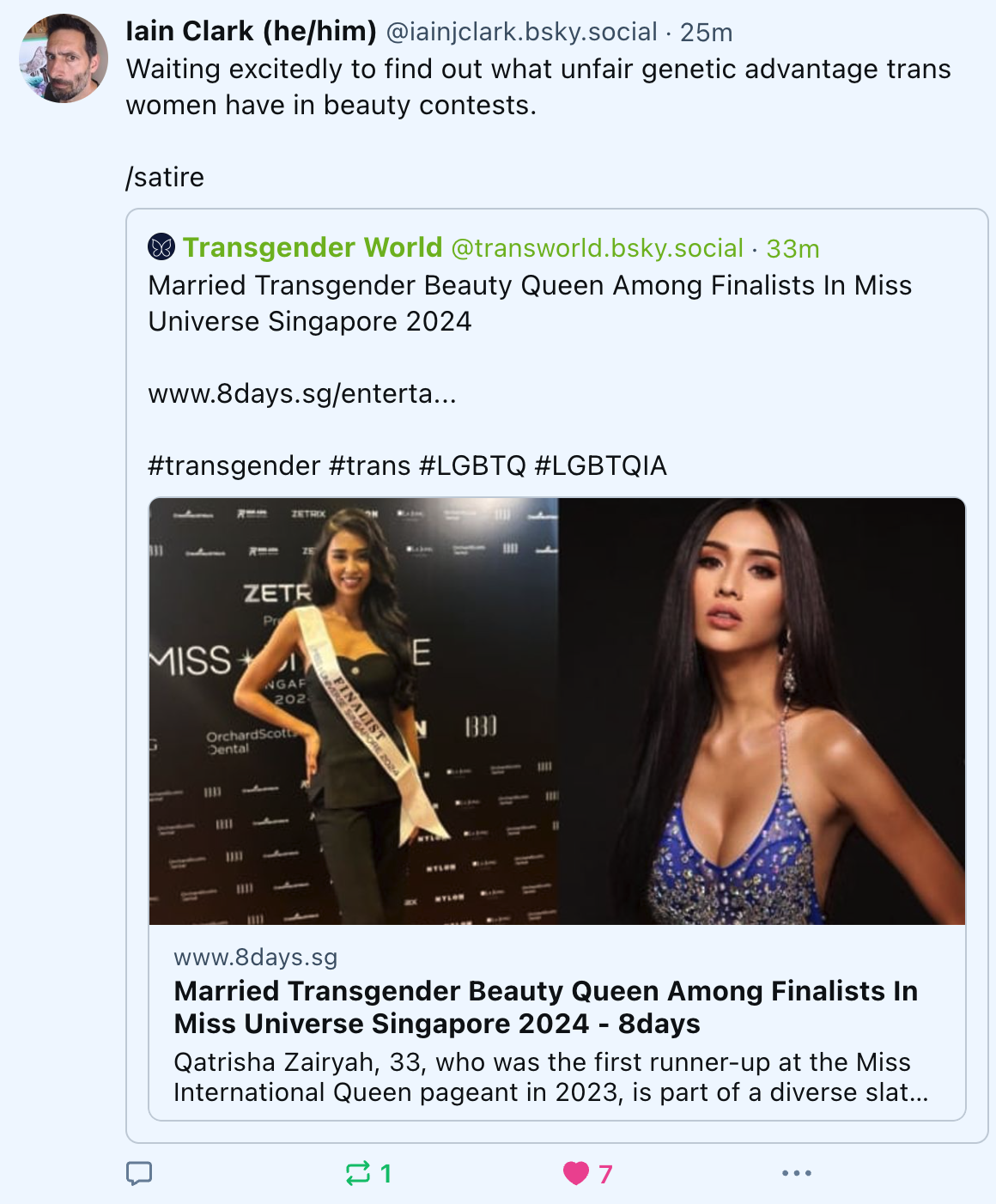Browse the #trans hashtag

pyautogui.click(x=370, y=465)
